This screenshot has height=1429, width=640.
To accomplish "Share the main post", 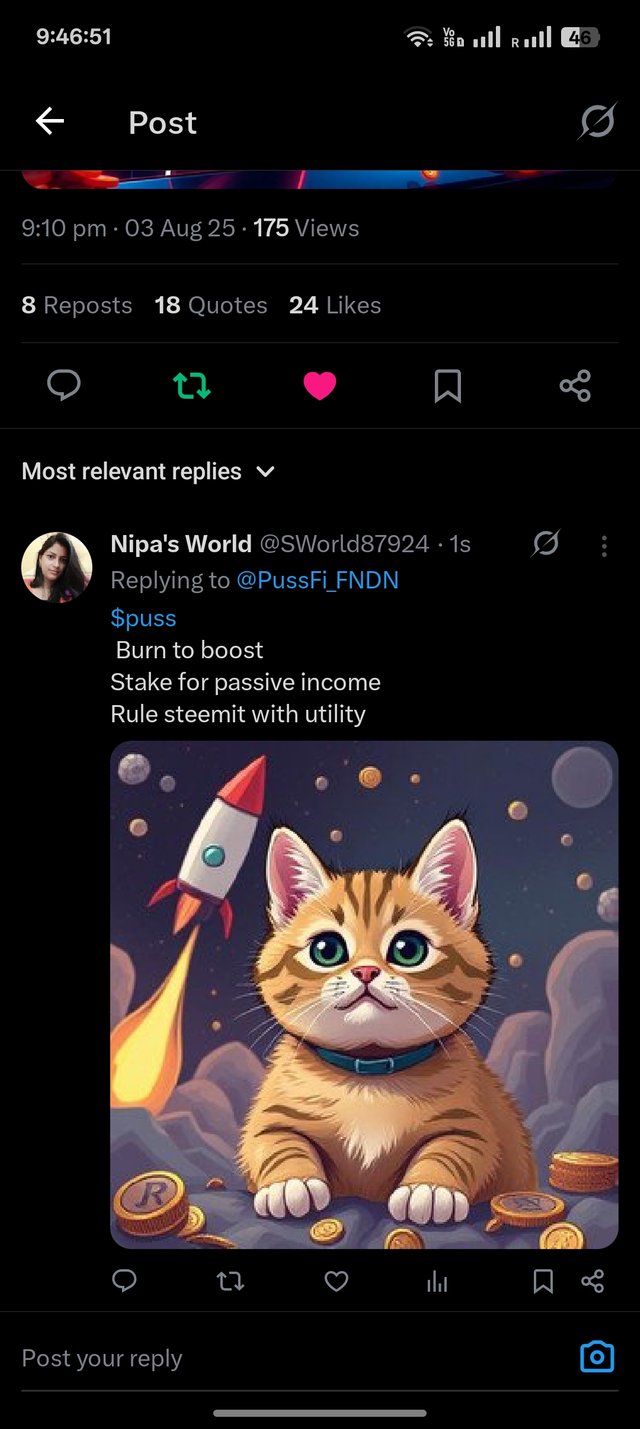I will 575,385.
